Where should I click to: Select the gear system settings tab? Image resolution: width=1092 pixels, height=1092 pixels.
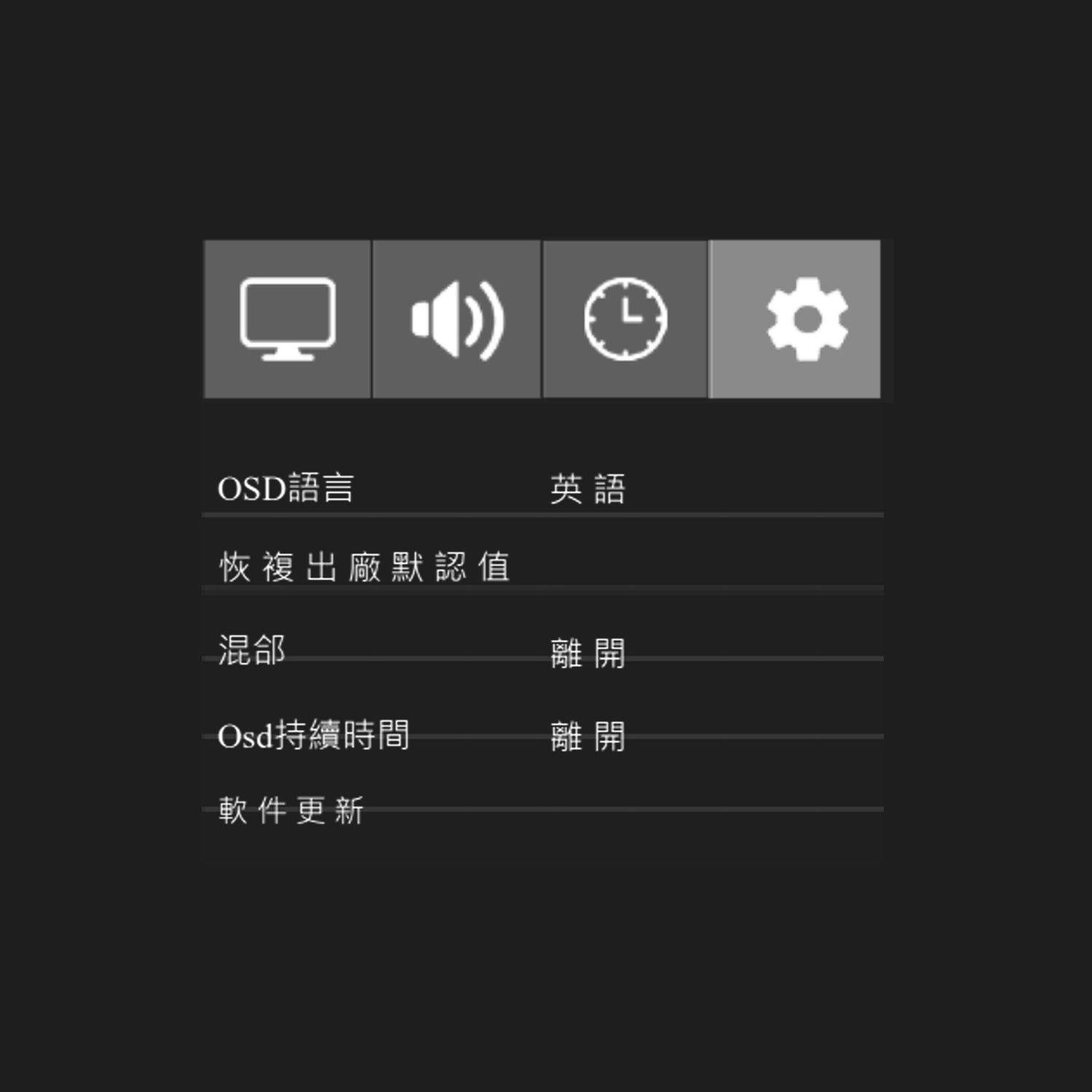[x=795, y=319]
